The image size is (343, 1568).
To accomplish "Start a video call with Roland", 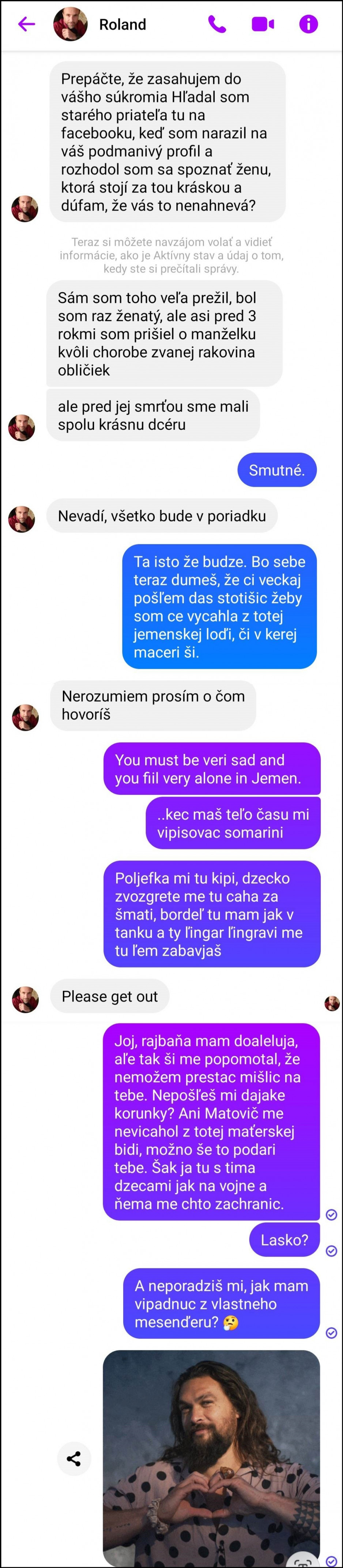I will 263,25.
